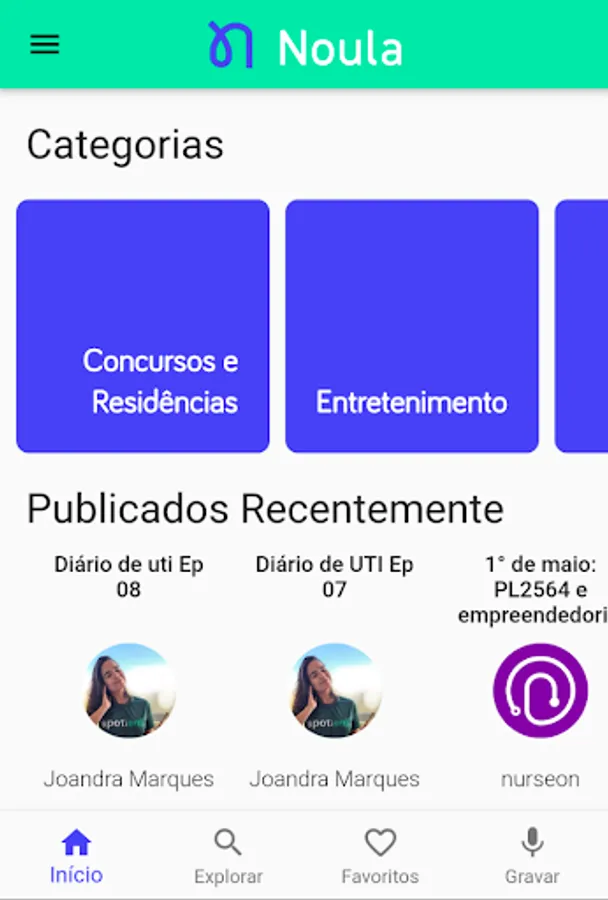Switch to the Início tab

click(76, 857)
